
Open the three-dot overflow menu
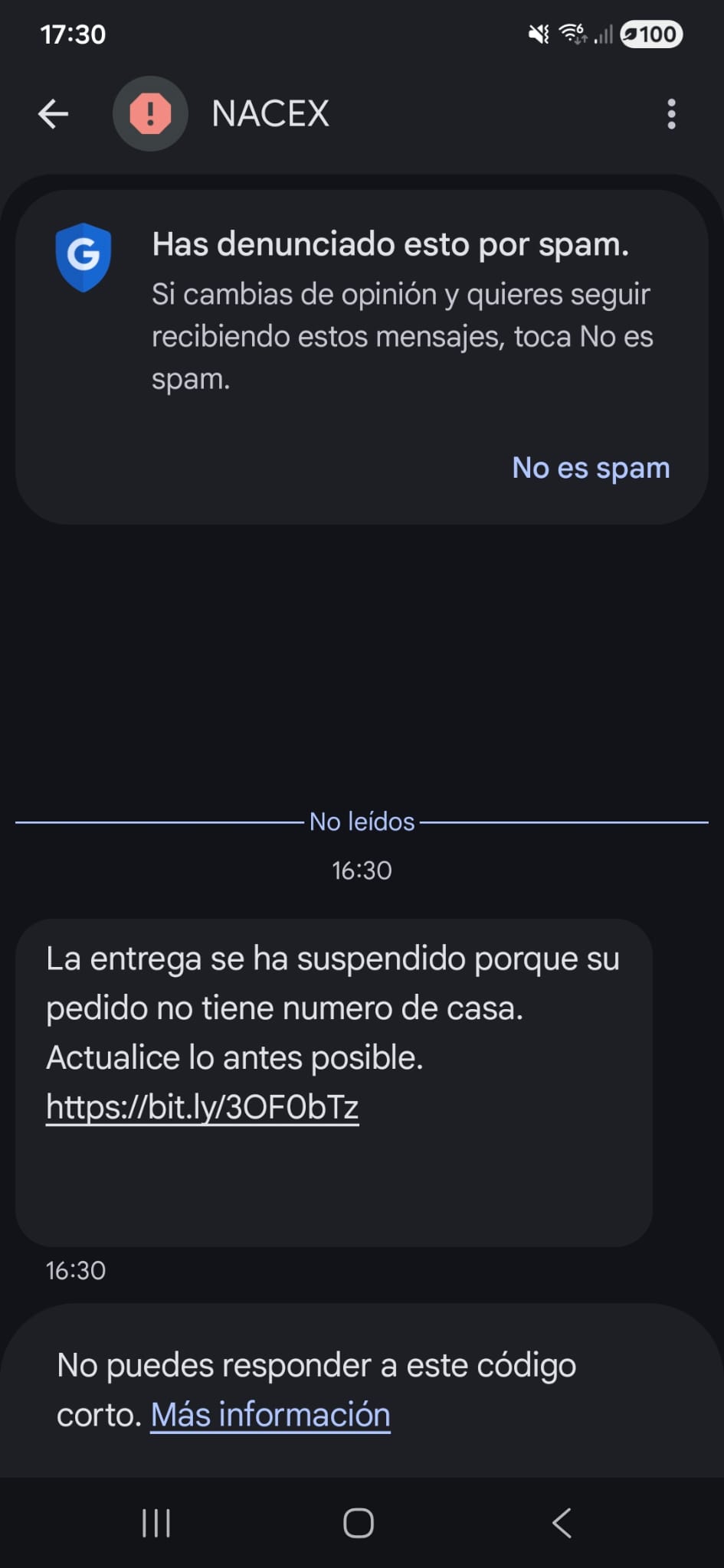click(x=672, y=113)
